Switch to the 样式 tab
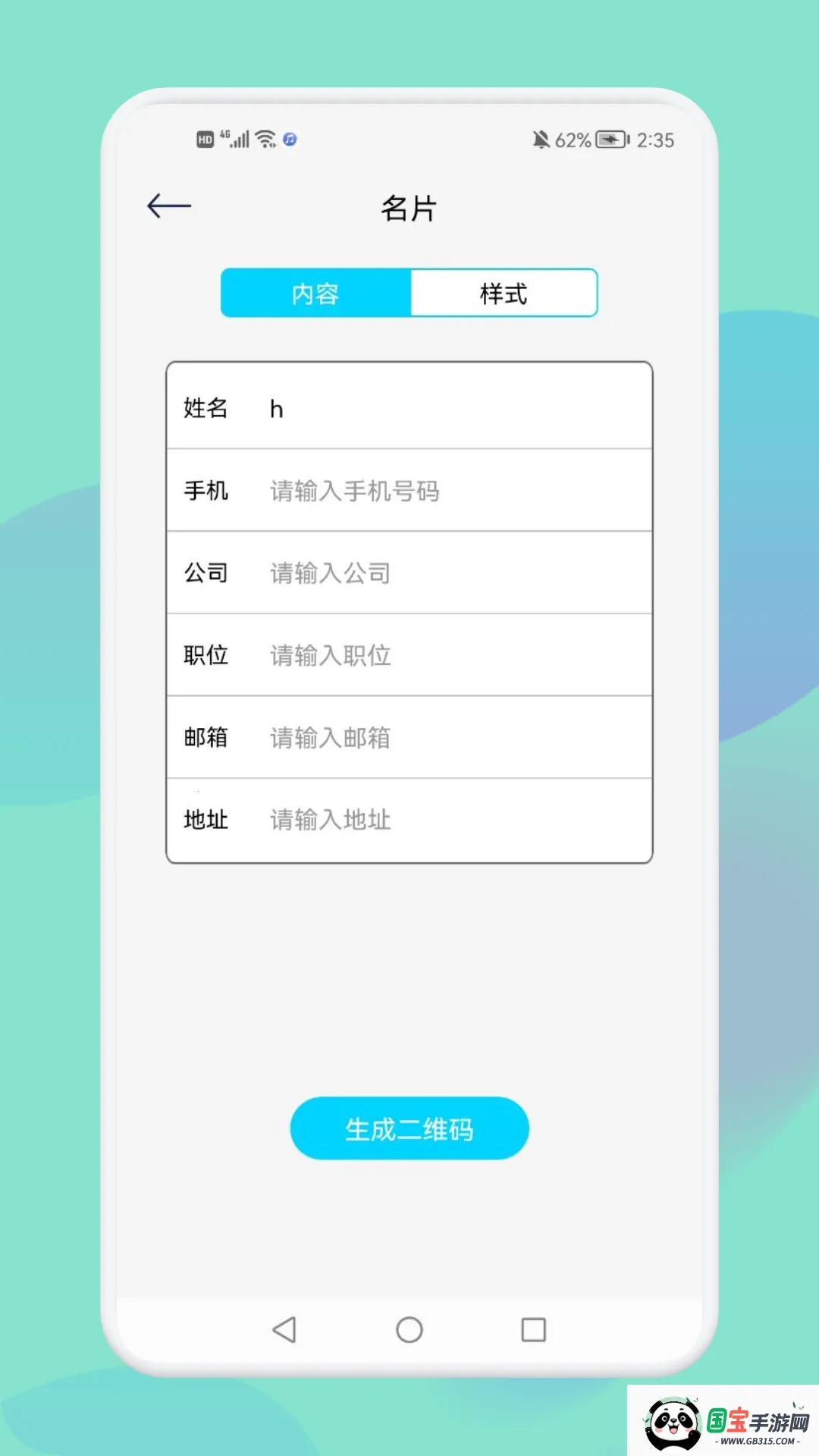The width and height of the screenshot is (819, 1456). click(x=504, y=293)
